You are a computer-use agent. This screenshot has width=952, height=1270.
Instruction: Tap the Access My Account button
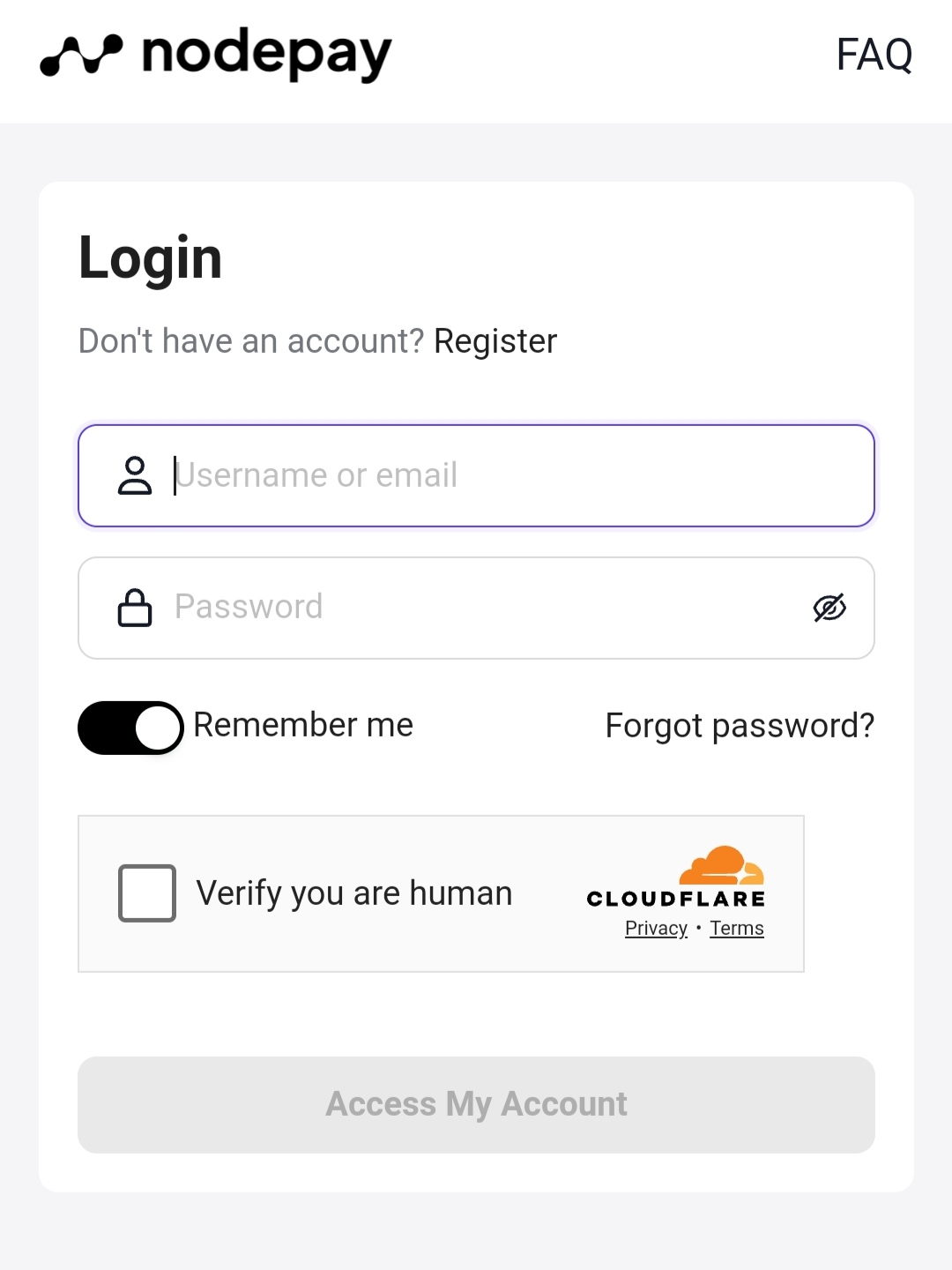click(x=476, y=1104)
